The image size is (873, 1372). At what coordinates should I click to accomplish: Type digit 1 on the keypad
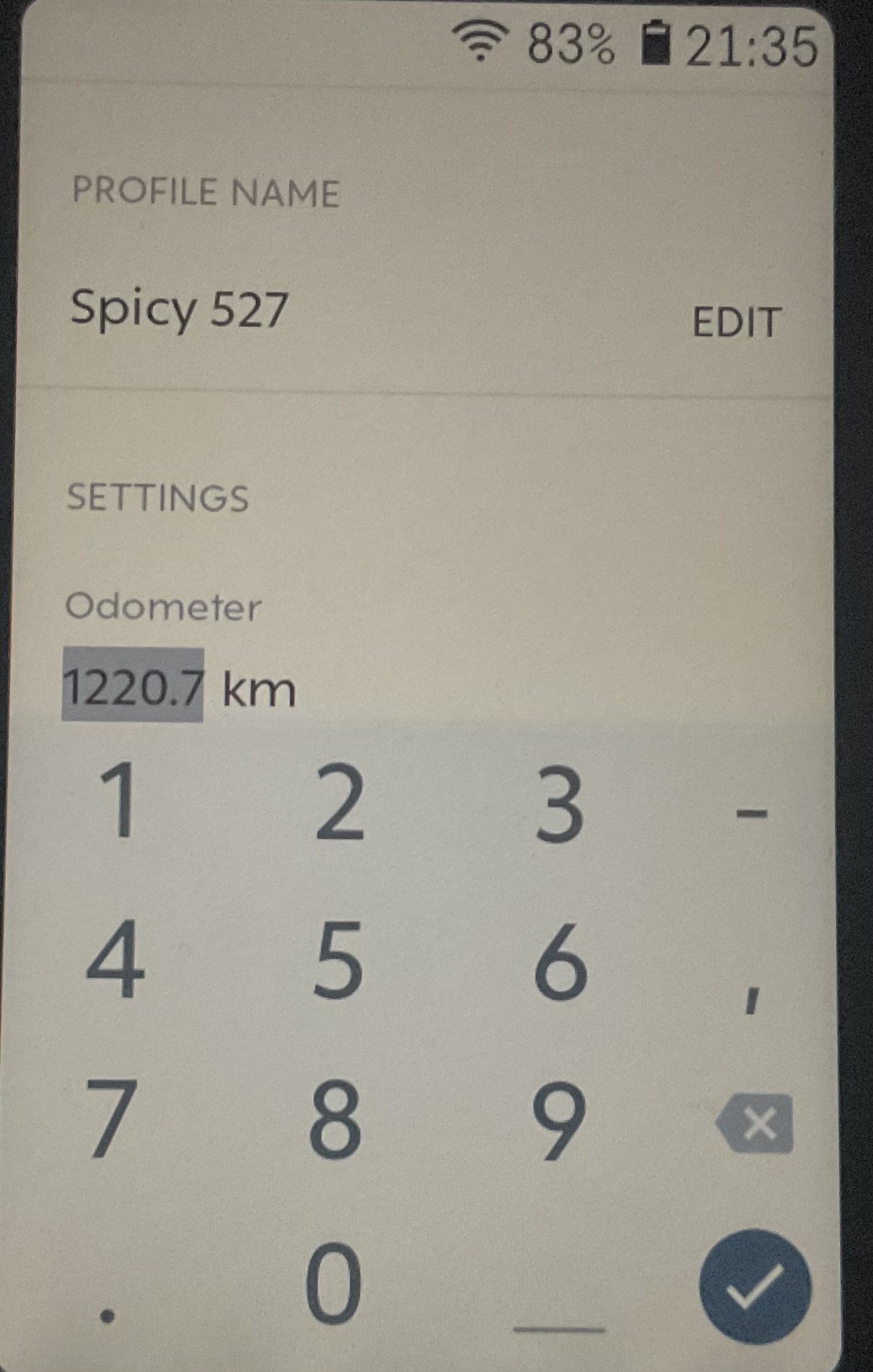(119, 801)
